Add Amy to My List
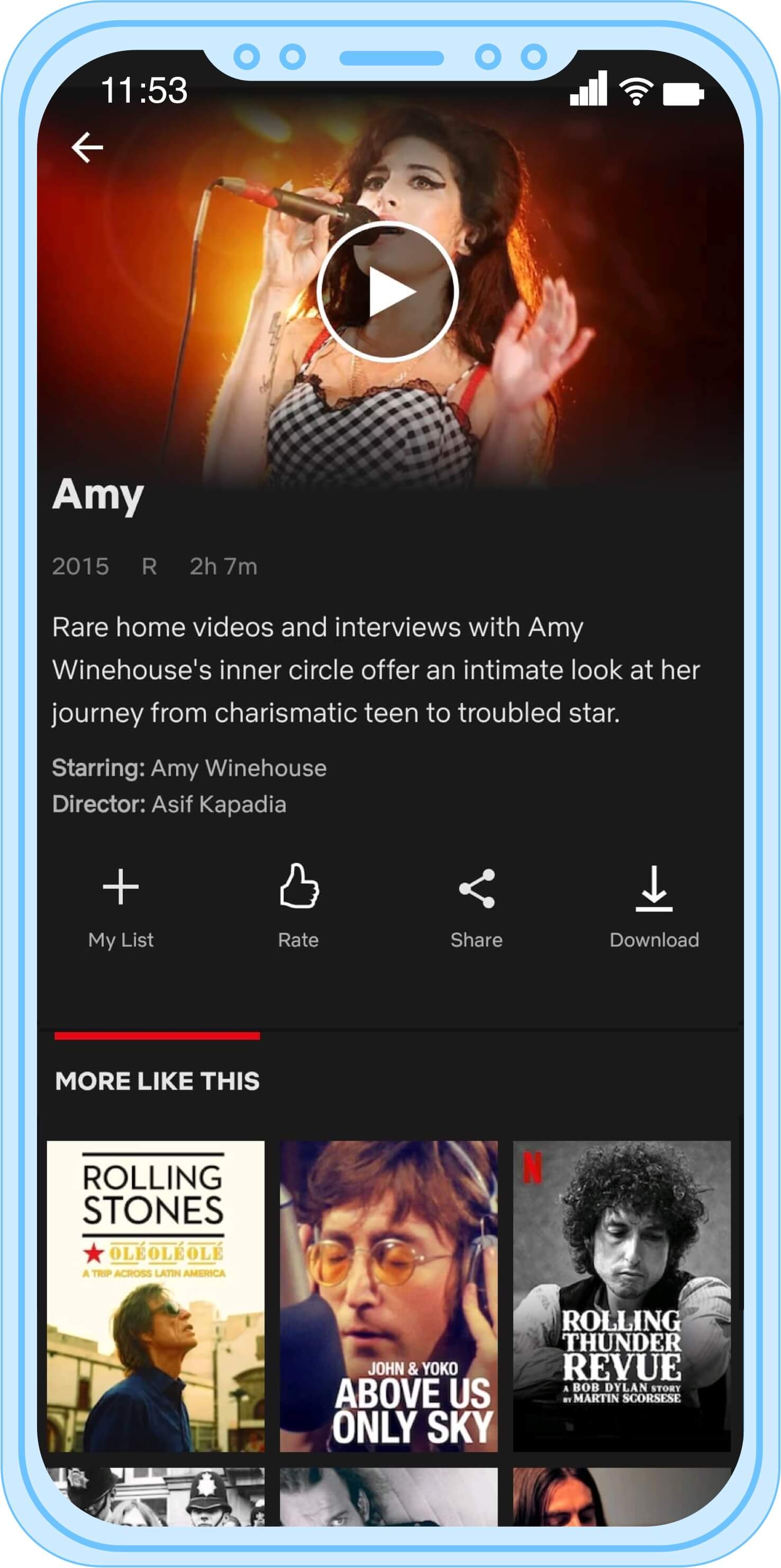Viewport: 781px width, 1568px height. 121,905
